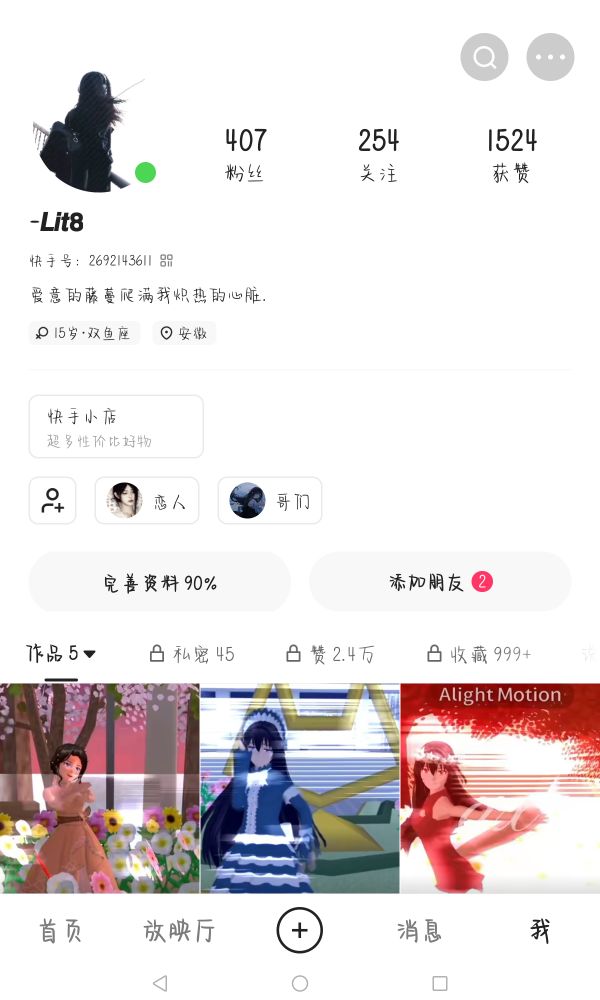Open the search icon at top
Screen dimensions: 600x1000
pyautogui.click(x=484, y=57)
